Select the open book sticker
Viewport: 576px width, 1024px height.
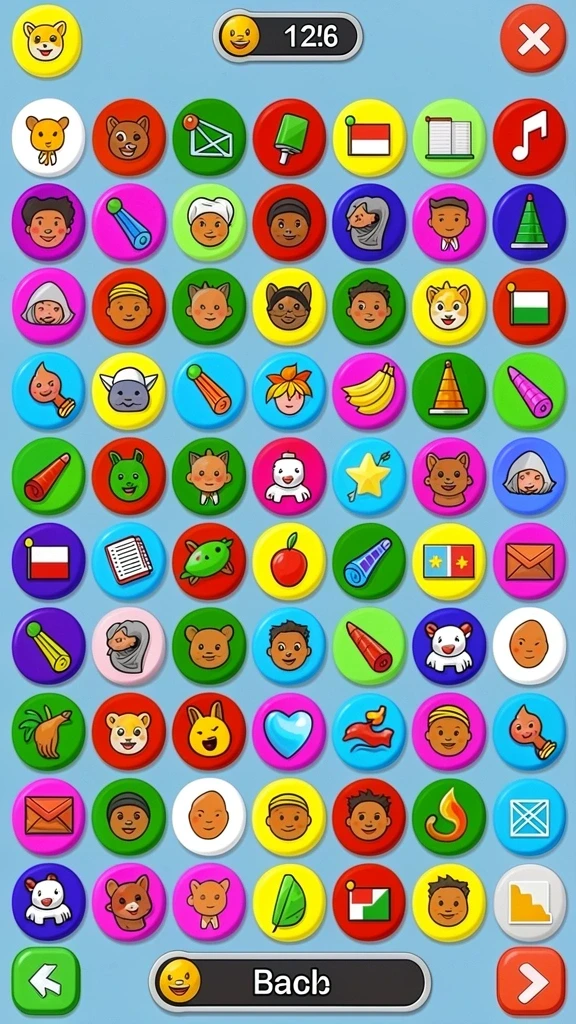449,138
